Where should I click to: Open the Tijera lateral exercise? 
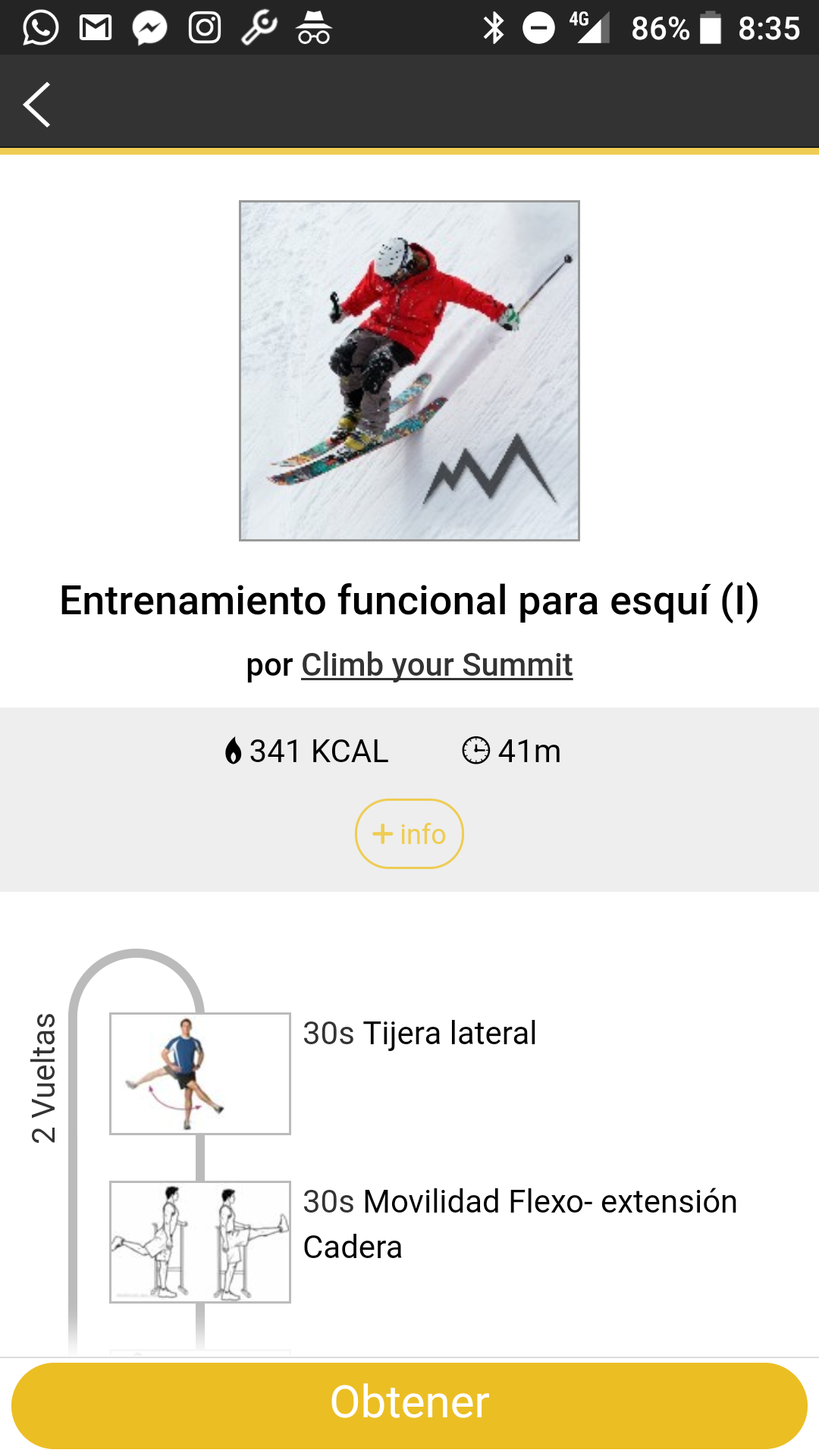(x=419, y=1034)
